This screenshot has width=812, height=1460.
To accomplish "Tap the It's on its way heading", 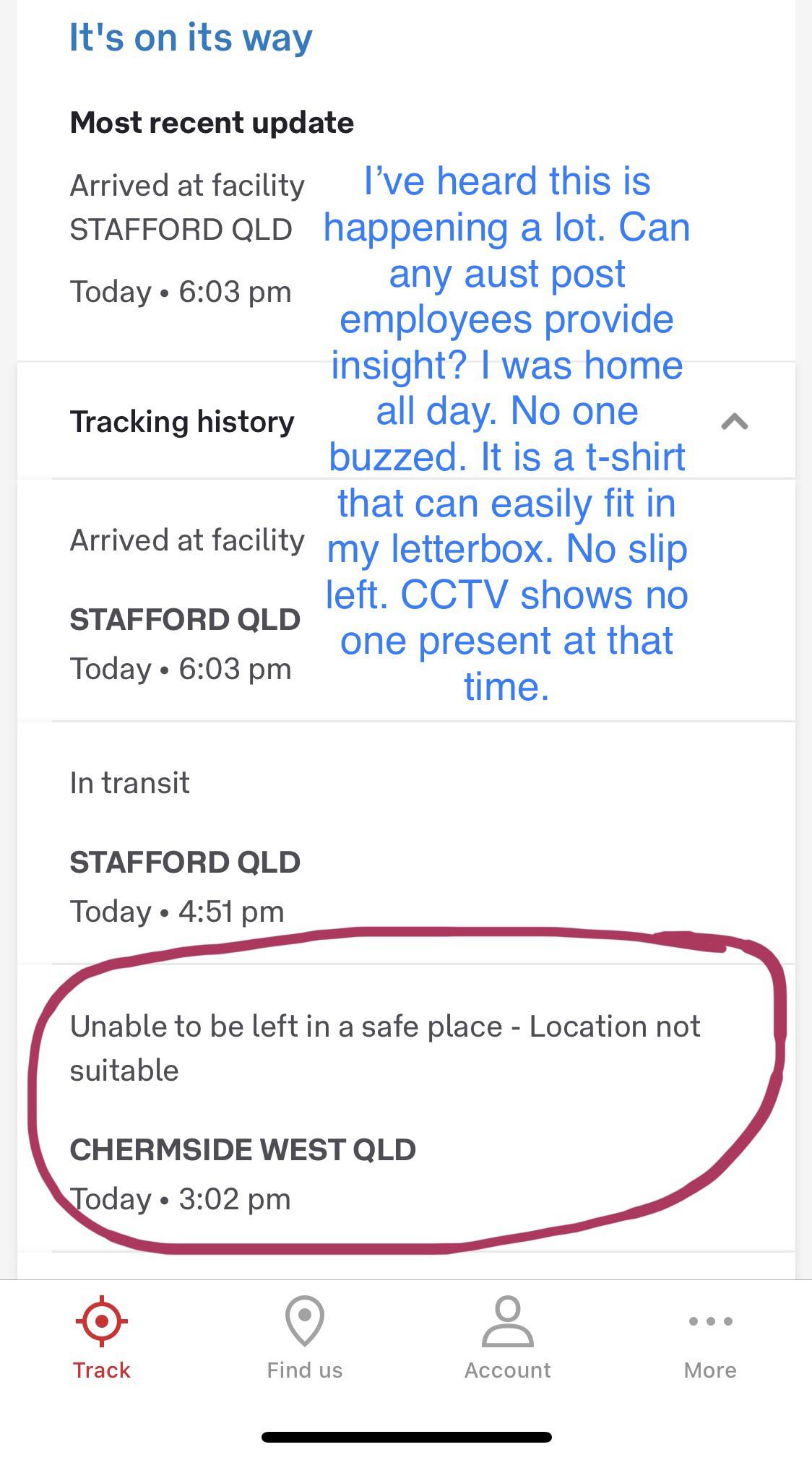I will click(189, 38).
